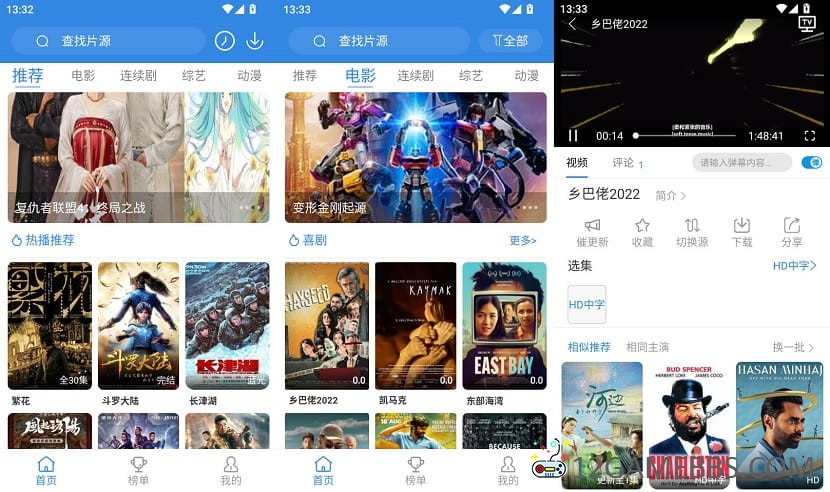Open the 斗罗大陆 card
The height and width of the screenshot is (492, 830).
(x=138, y=326)
